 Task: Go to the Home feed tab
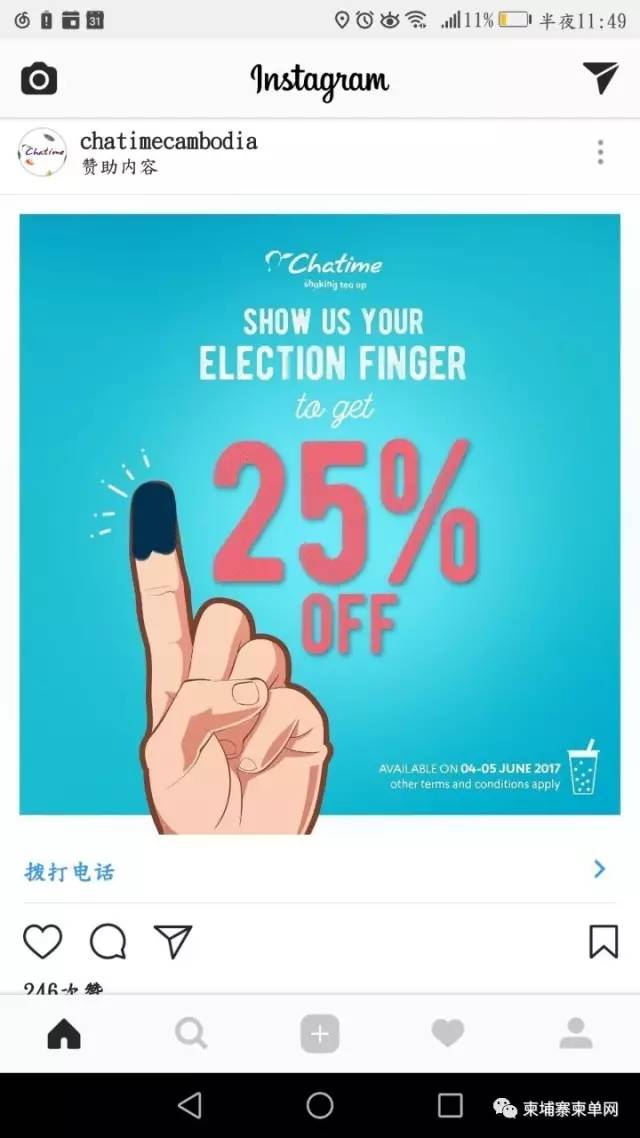(x=64, y=1034)
